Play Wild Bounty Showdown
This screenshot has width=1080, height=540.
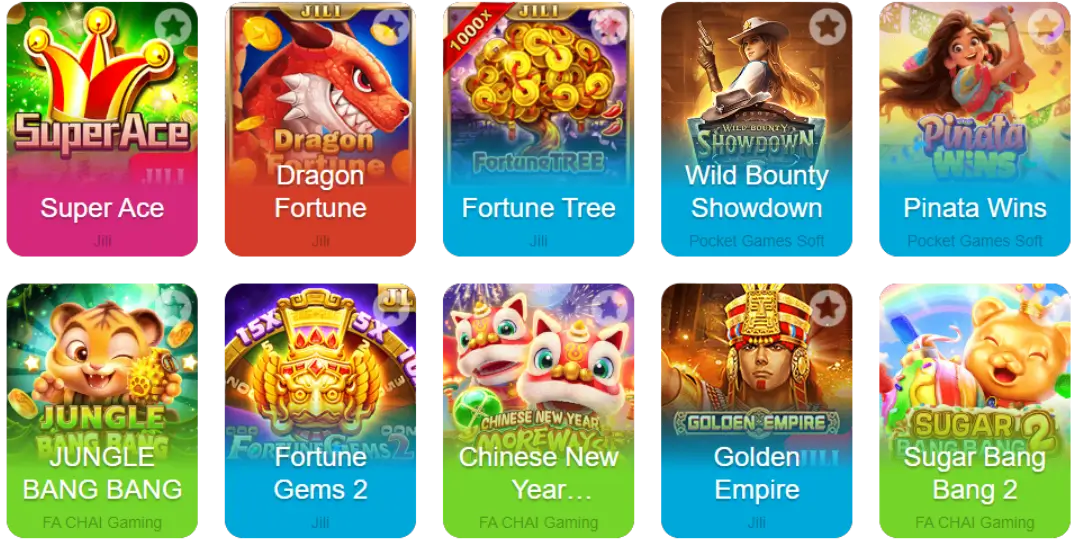pos(756,130)
